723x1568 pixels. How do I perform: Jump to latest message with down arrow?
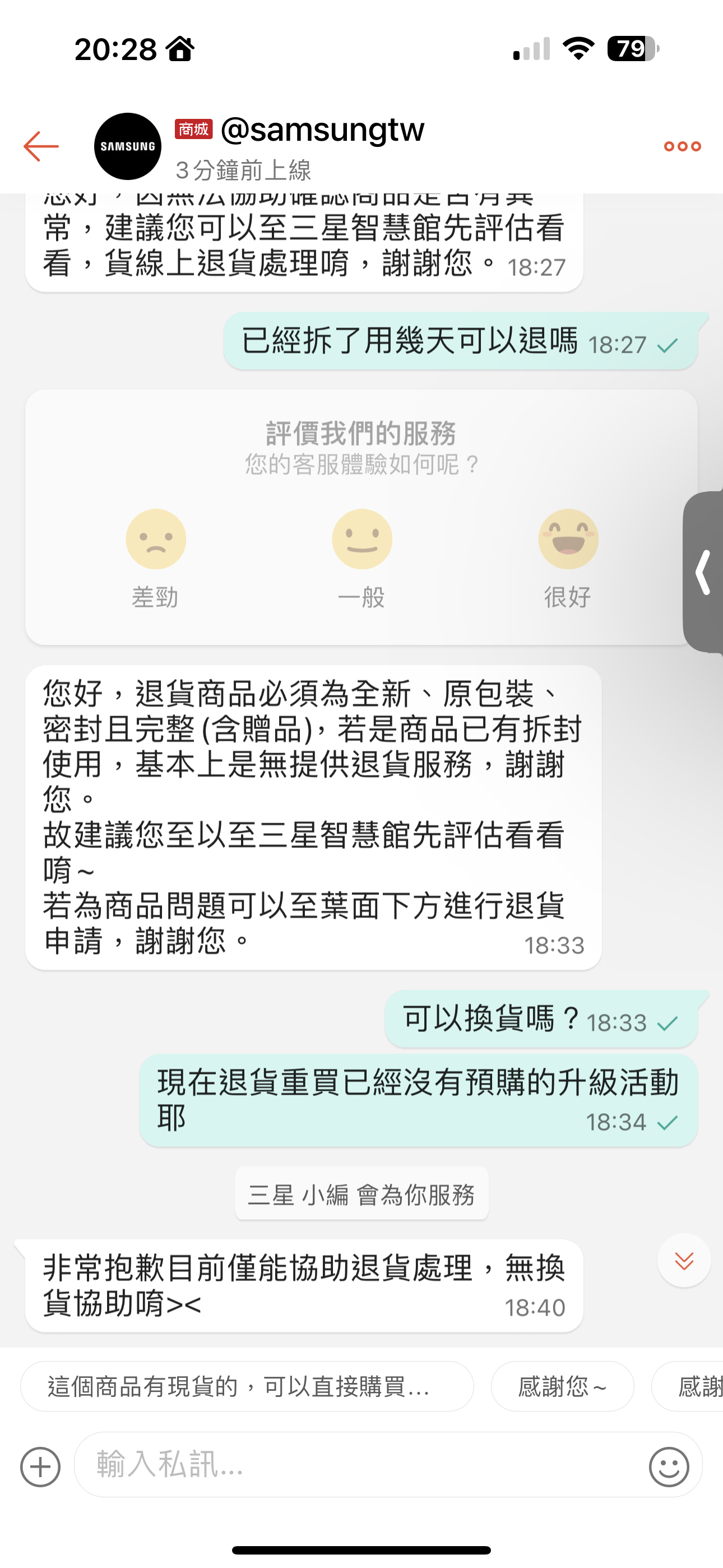pos(684,1260)
